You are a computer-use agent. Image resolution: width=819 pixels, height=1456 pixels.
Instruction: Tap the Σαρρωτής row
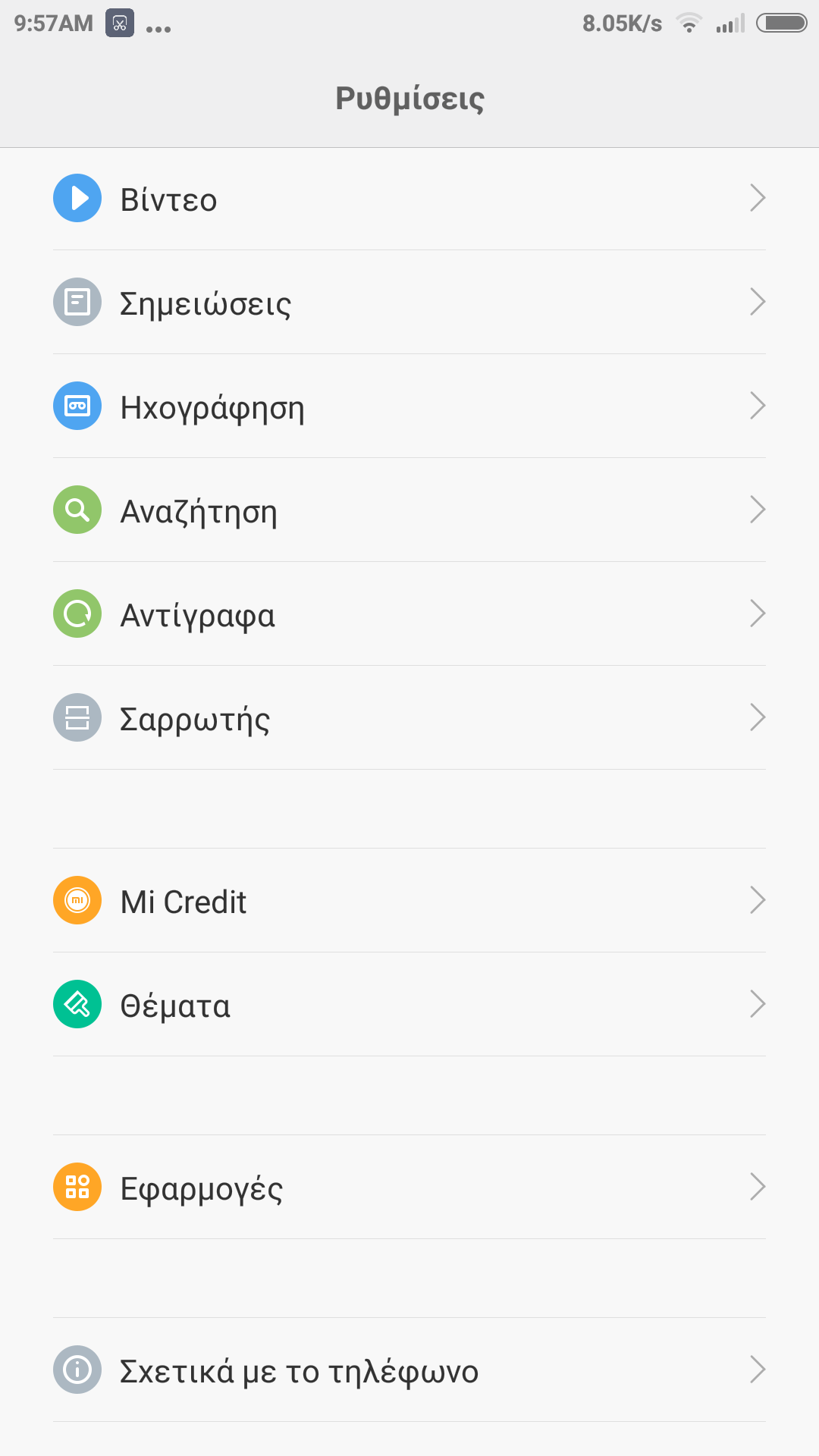point(409,718)
